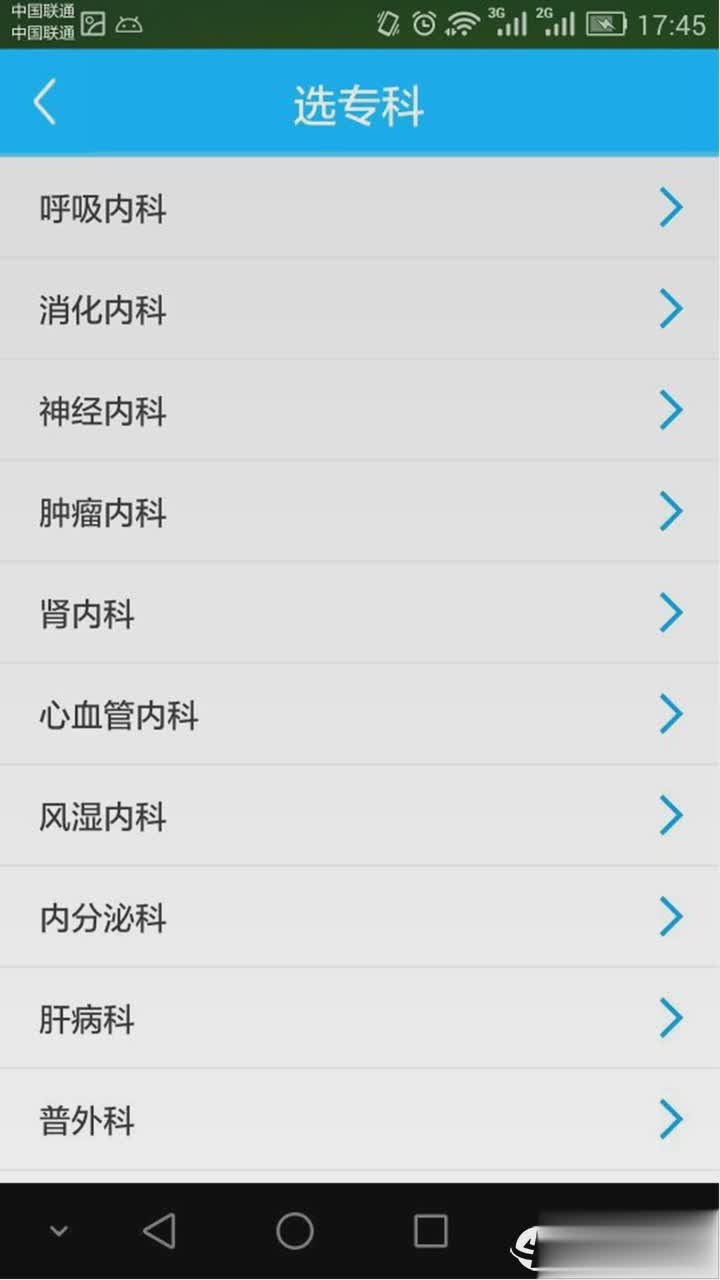Tap the alarm clock icon in status bar

(423, 22)
